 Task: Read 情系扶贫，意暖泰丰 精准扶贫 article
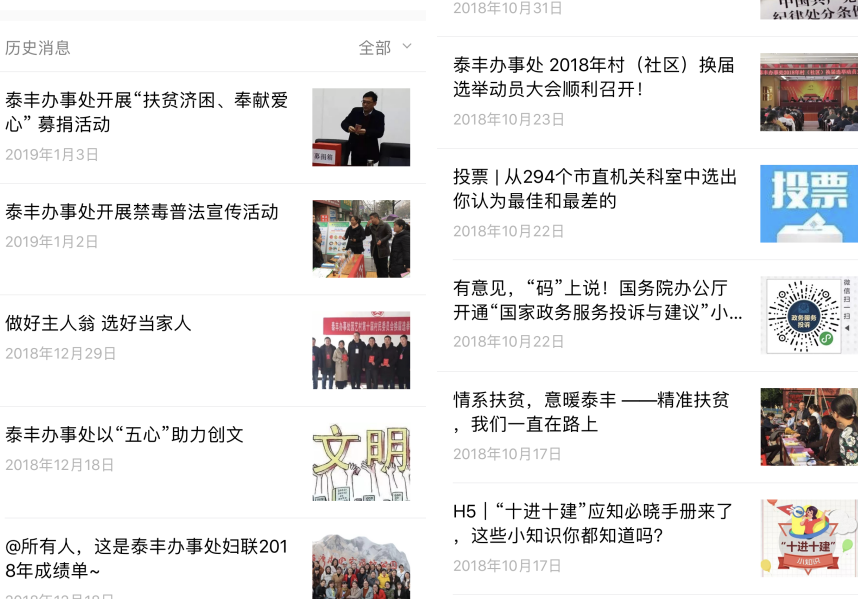pyautogui.click(x=591, y=411)
